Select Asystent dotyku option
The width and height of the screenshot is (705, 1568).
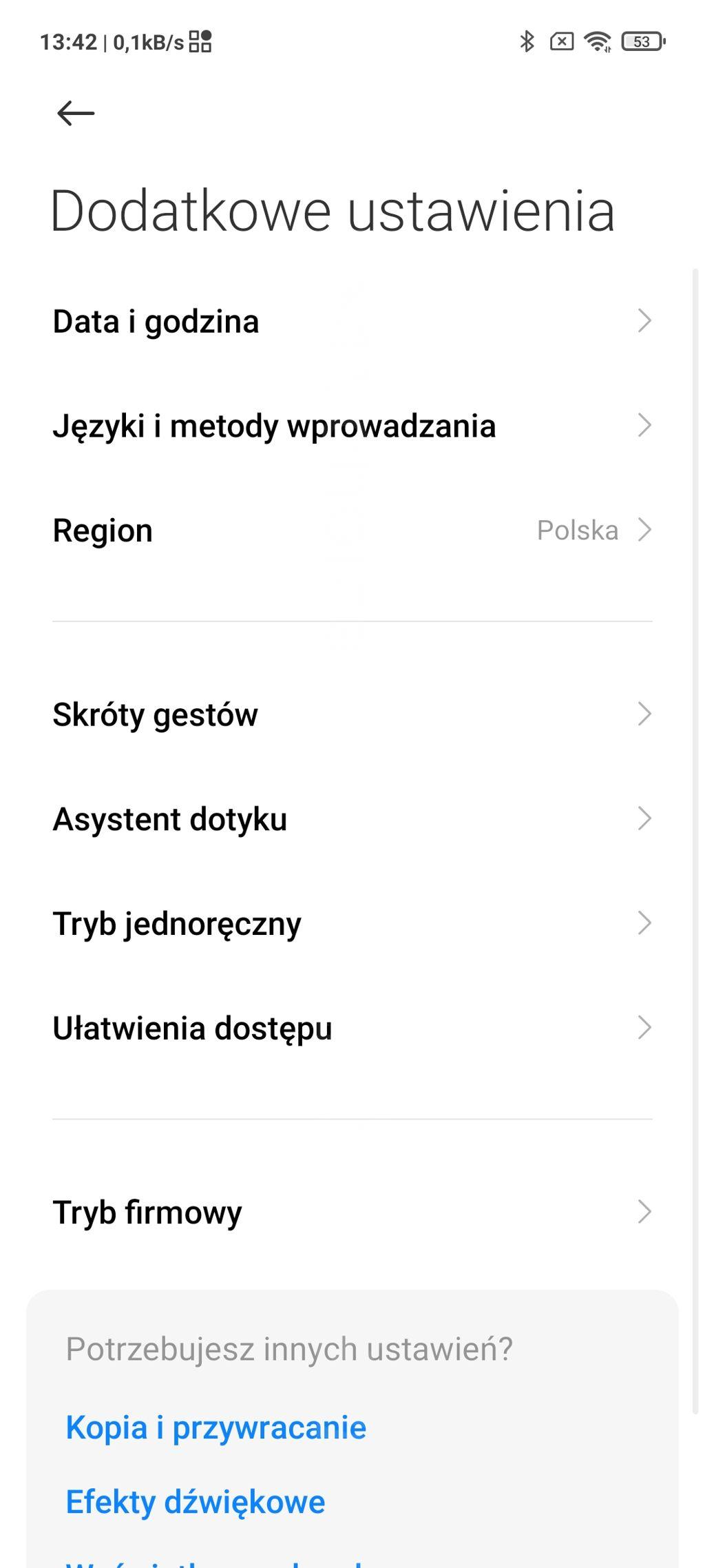coord(351,819)
